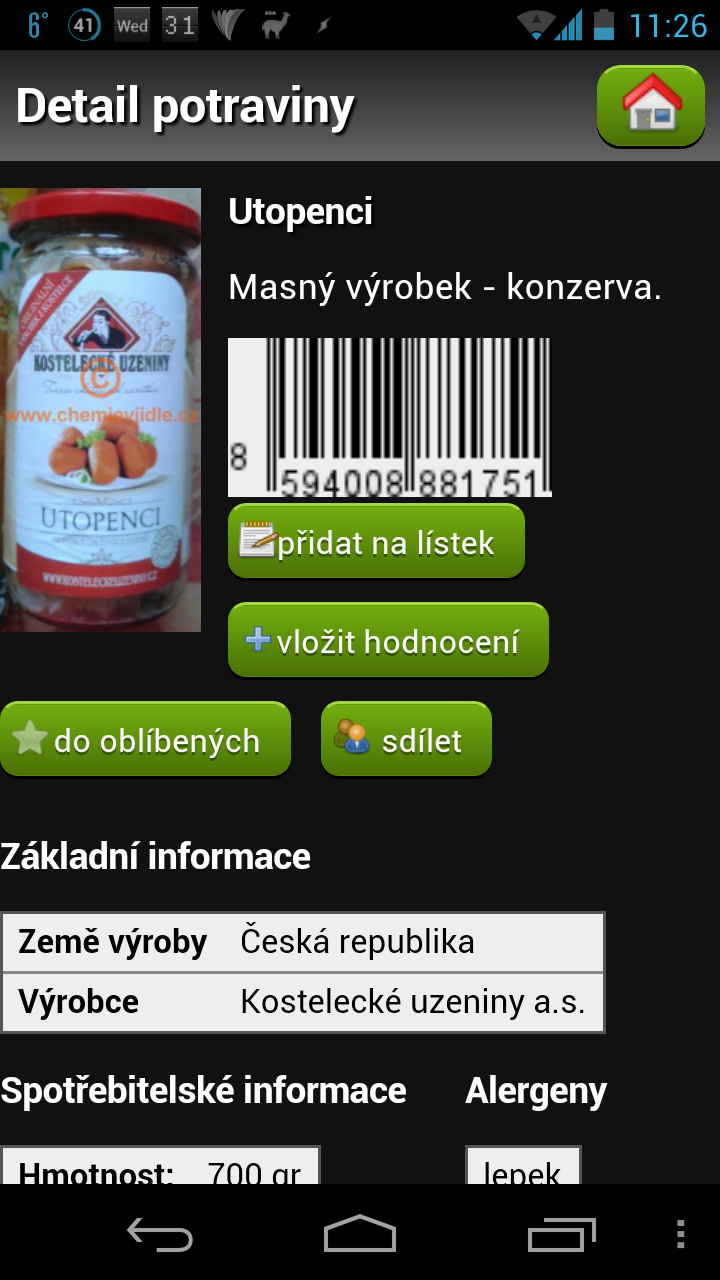Share the product via sdílet
The image size is (720, 1280).
pos(406,739)
